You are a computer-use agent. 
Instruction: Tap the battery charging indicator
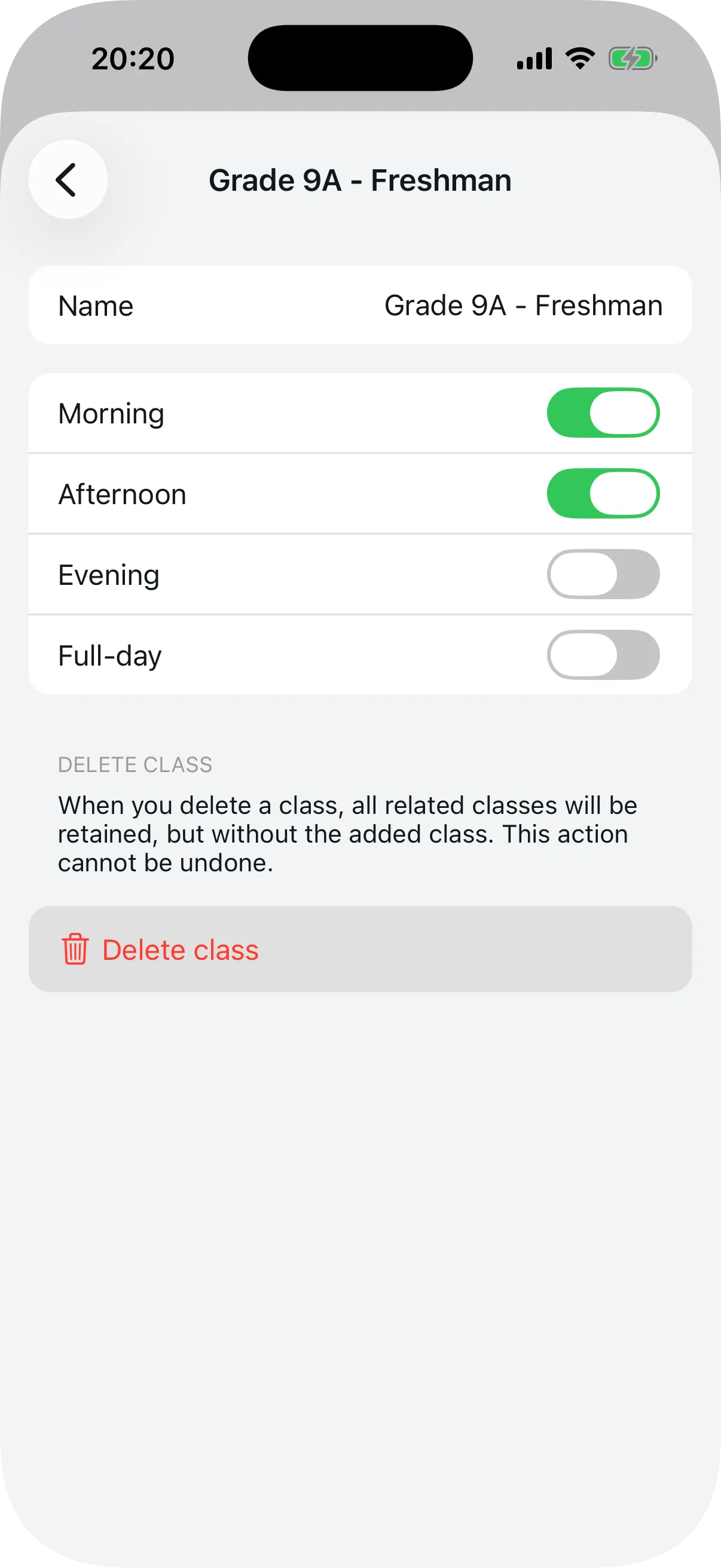click(633, 58)
